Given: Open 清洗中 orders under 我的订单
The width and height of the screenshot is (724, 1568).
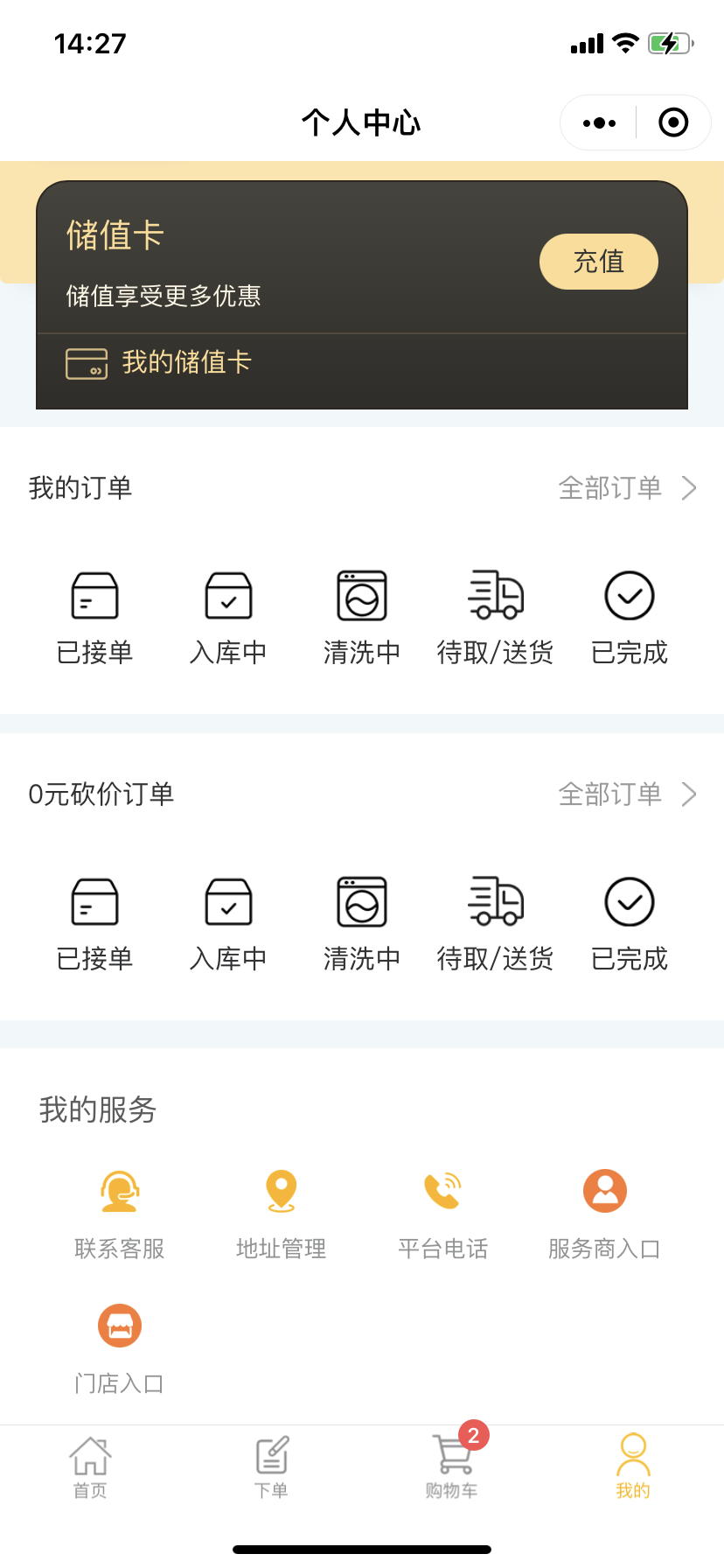Looking at the screenshot, I should click(x=362, y=616).
